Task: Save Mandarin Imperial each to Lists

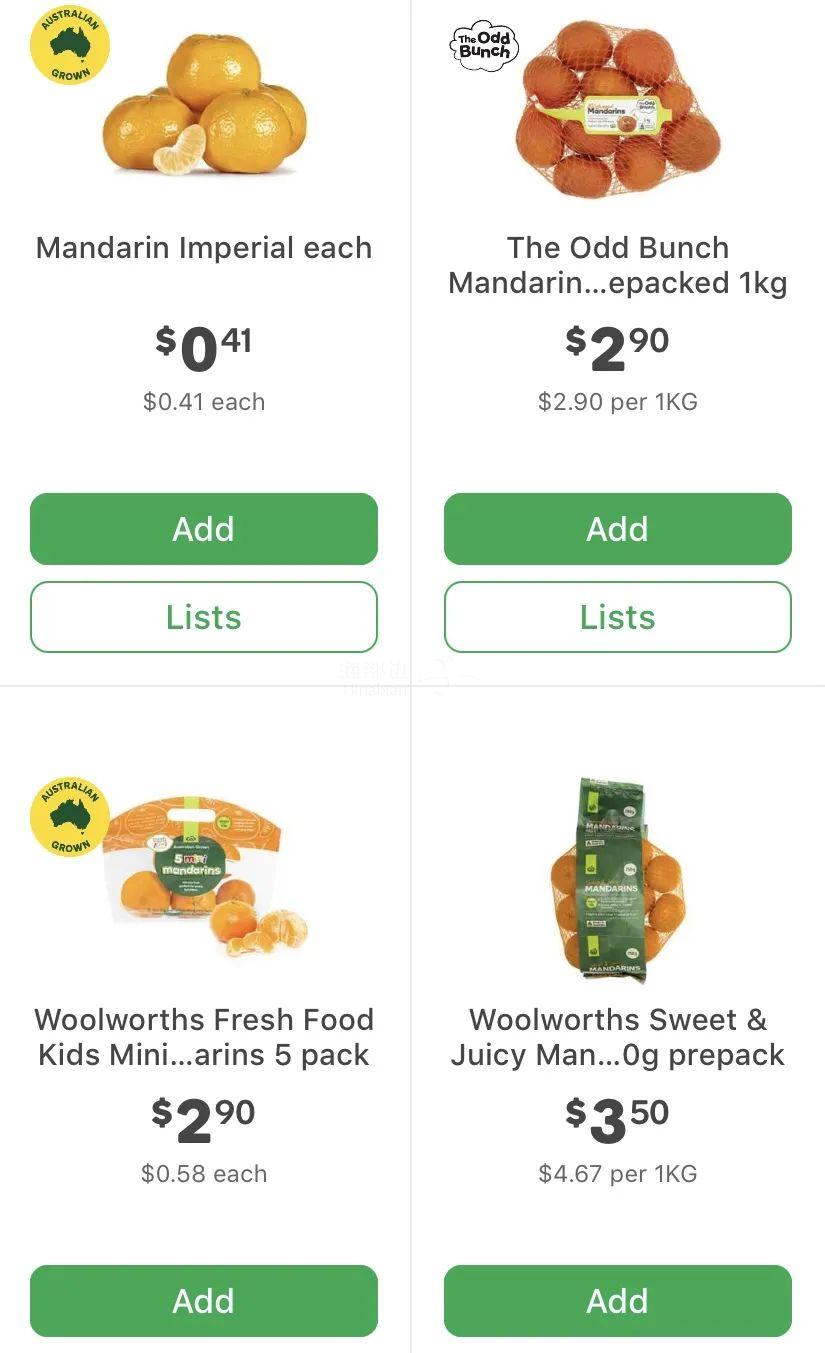Action: 204,617
